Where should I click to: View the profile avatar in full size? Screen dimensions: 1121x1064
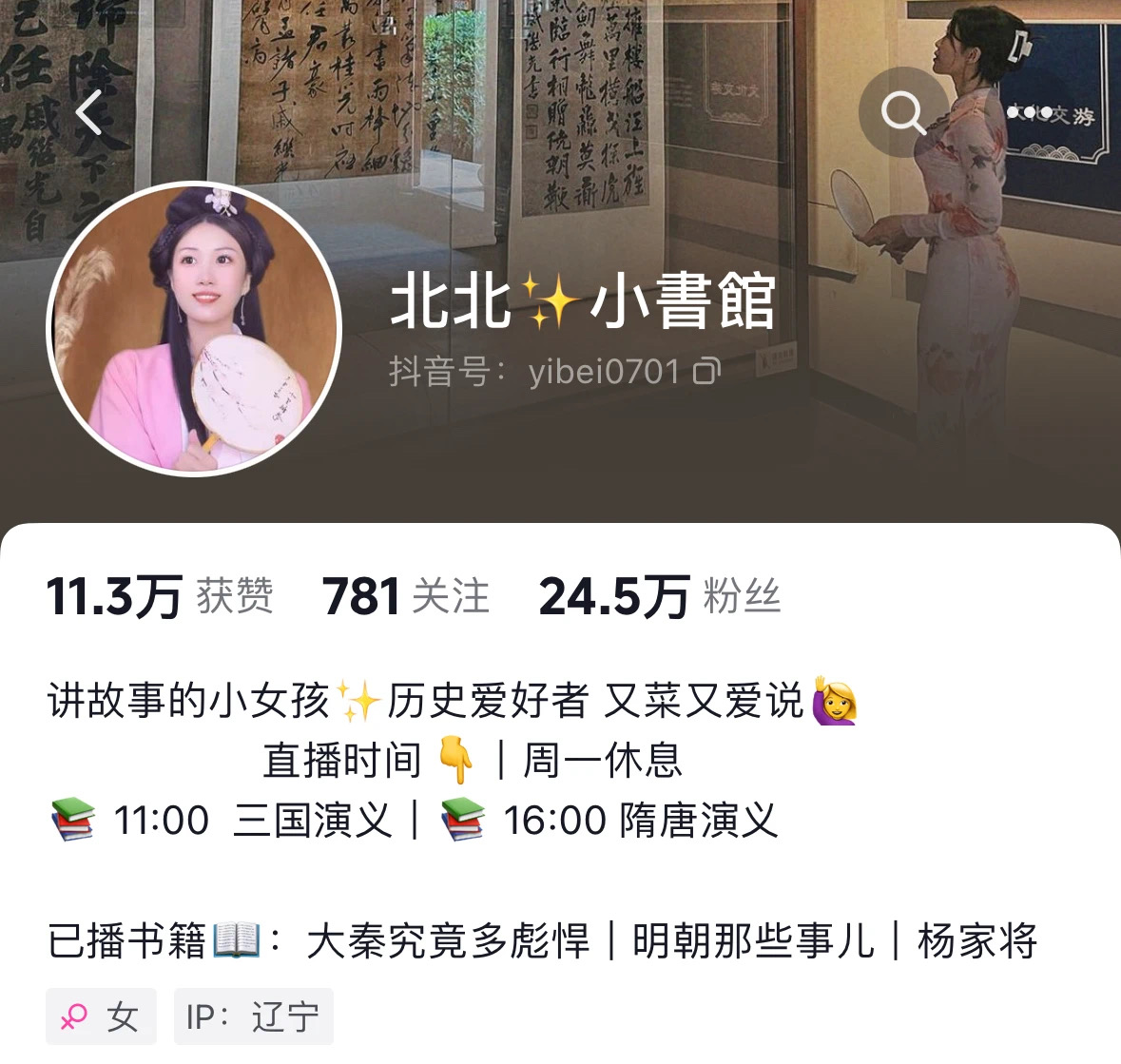[194, 329]
